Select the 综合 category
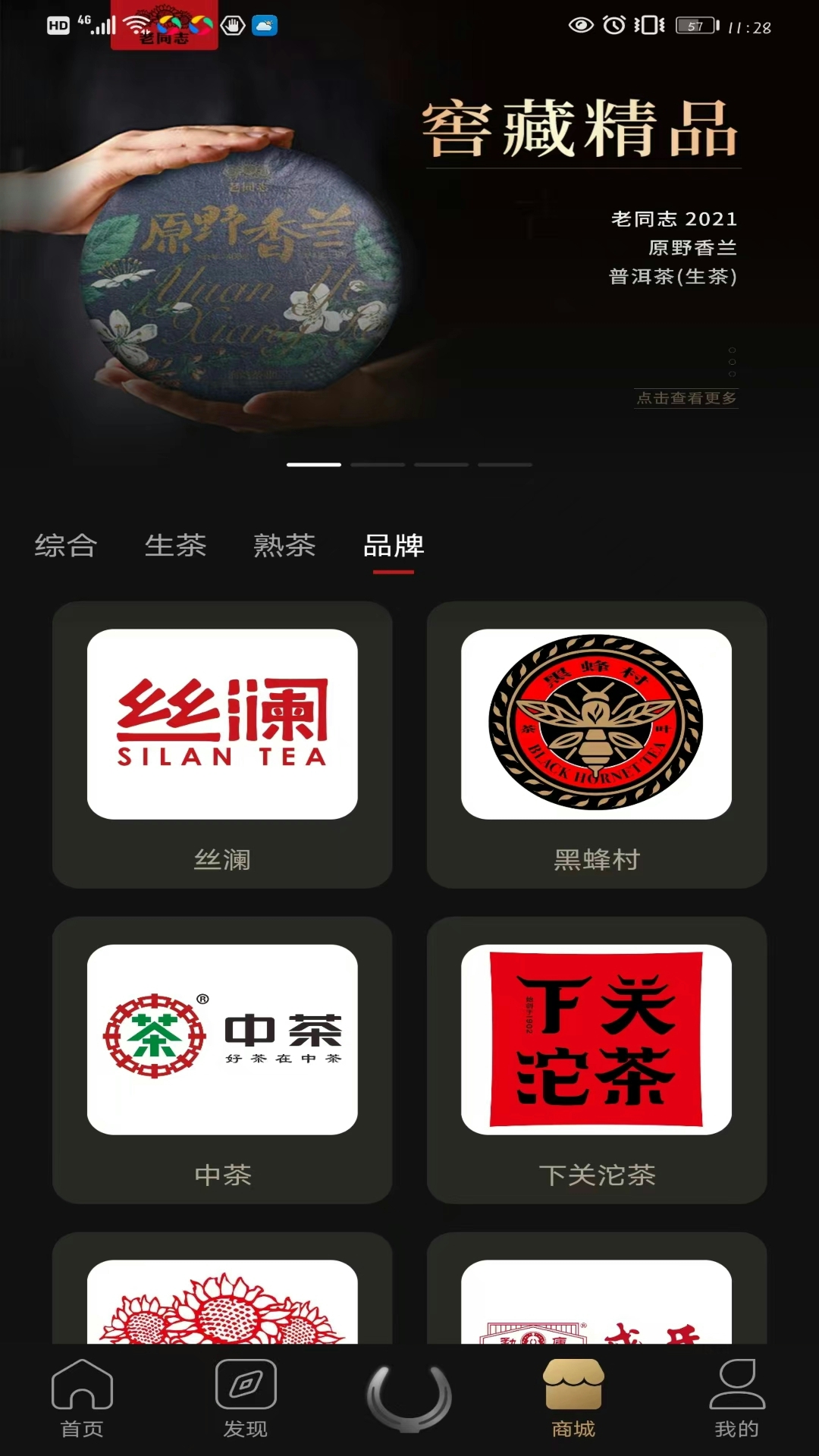The height and width of the screenshot is (1456, 819). [x=65, y=546]
